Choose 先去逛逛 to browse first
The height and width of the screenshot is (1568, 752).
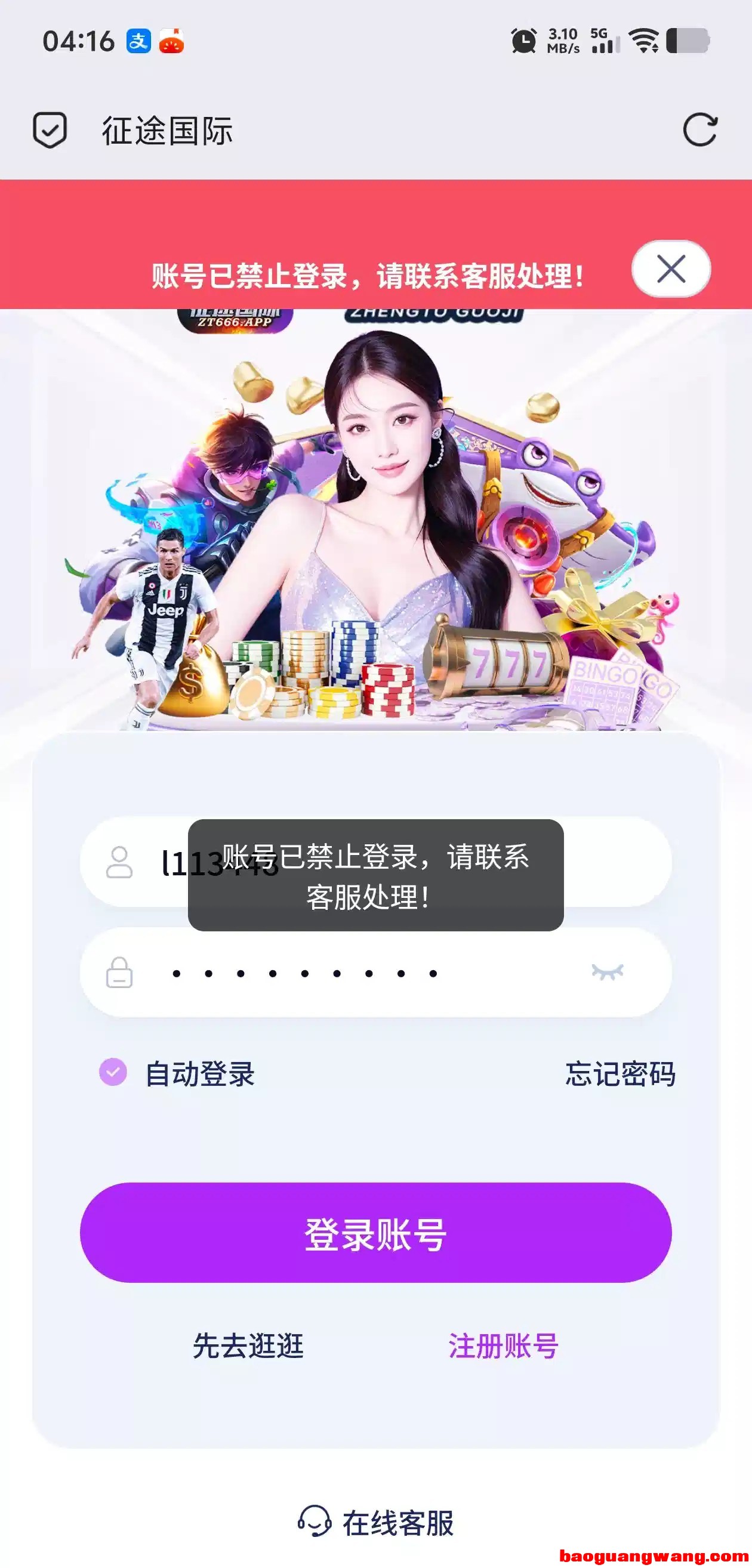pyautogui.click(x=248, y=1345)
